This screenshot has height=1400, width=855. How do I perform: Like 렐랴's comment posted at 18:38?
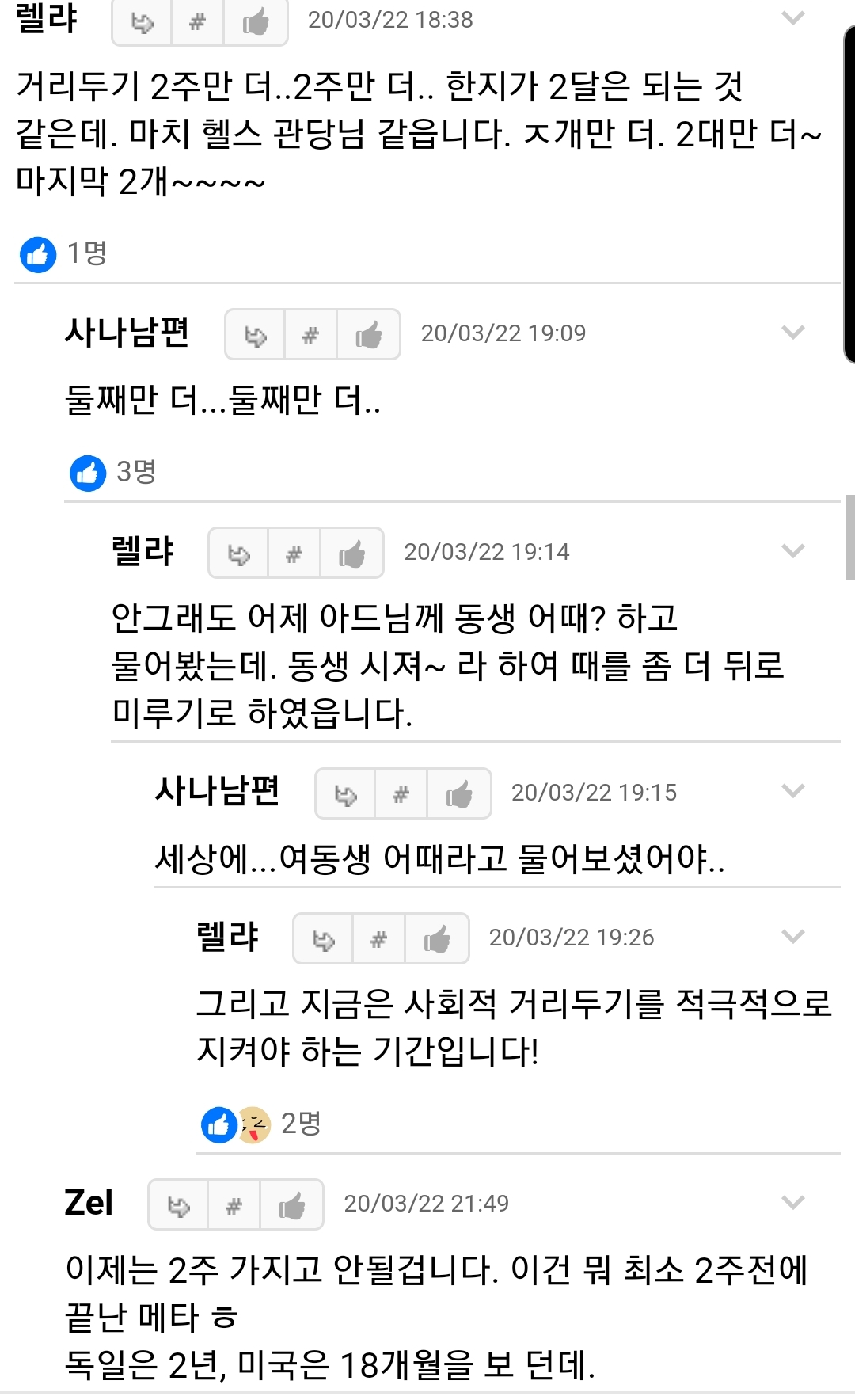tap(256, 22)
